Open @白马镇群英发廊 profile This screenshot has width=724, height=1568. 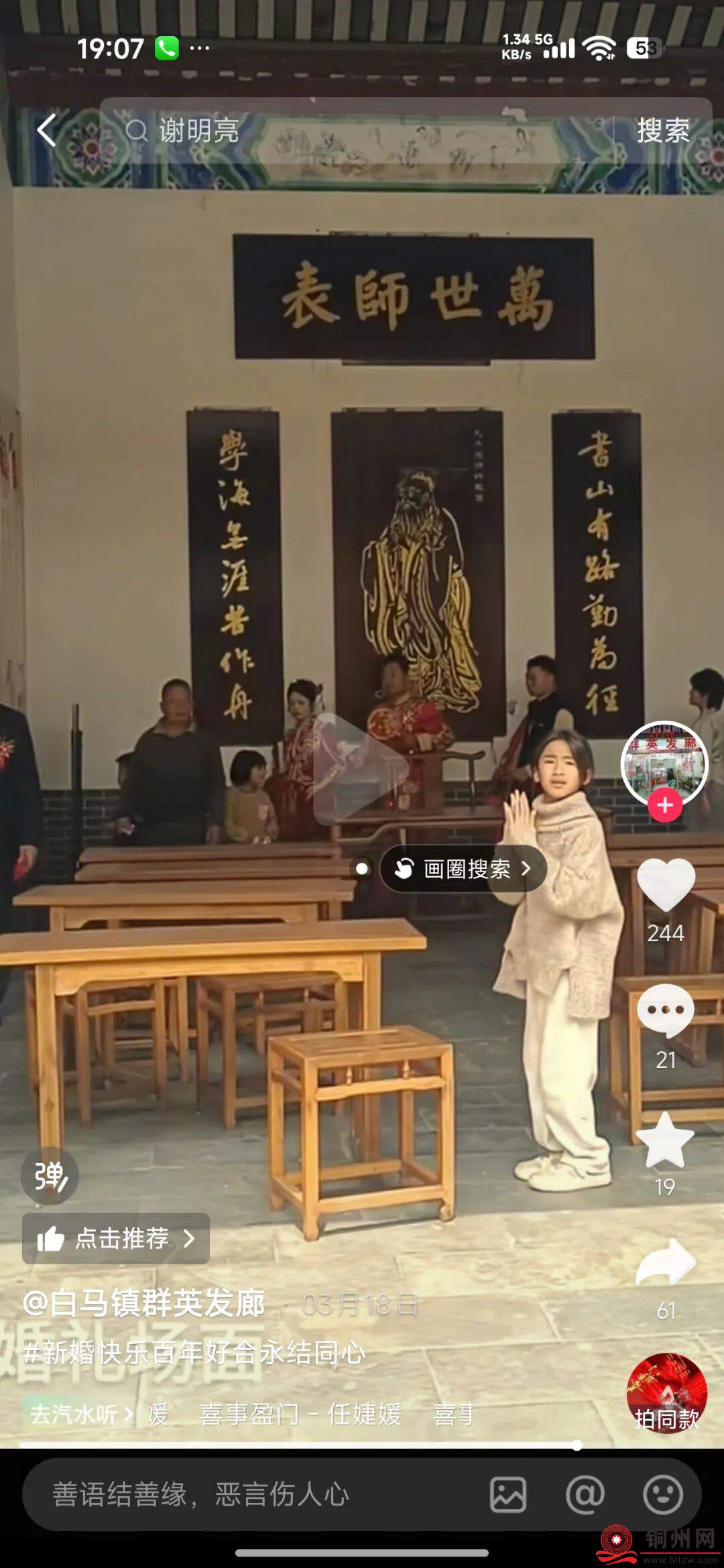coord(143,1302)
